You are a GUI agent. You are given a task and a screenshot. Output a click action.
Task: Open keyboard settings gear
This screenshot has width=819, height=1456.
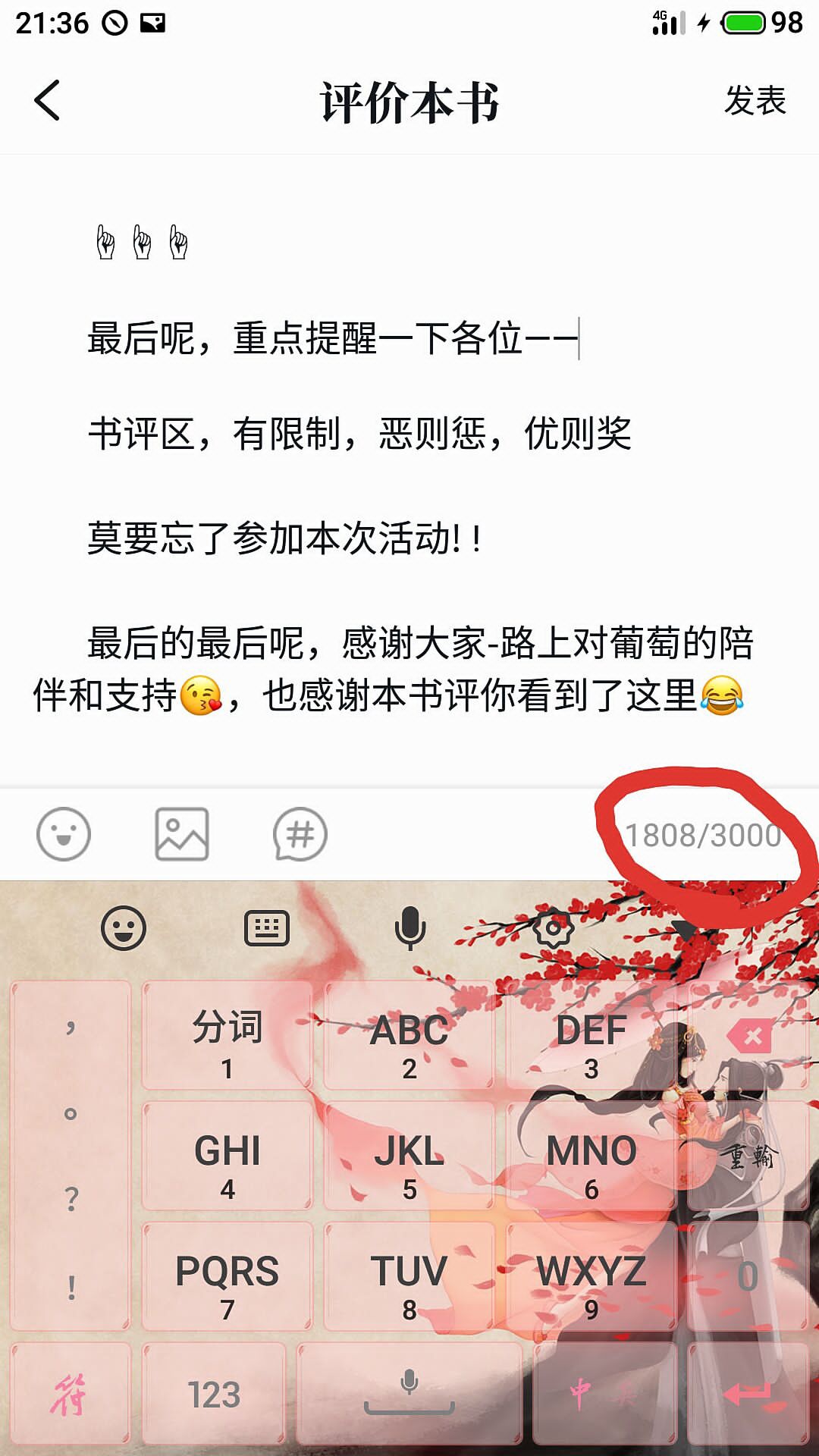coord(554,927)
